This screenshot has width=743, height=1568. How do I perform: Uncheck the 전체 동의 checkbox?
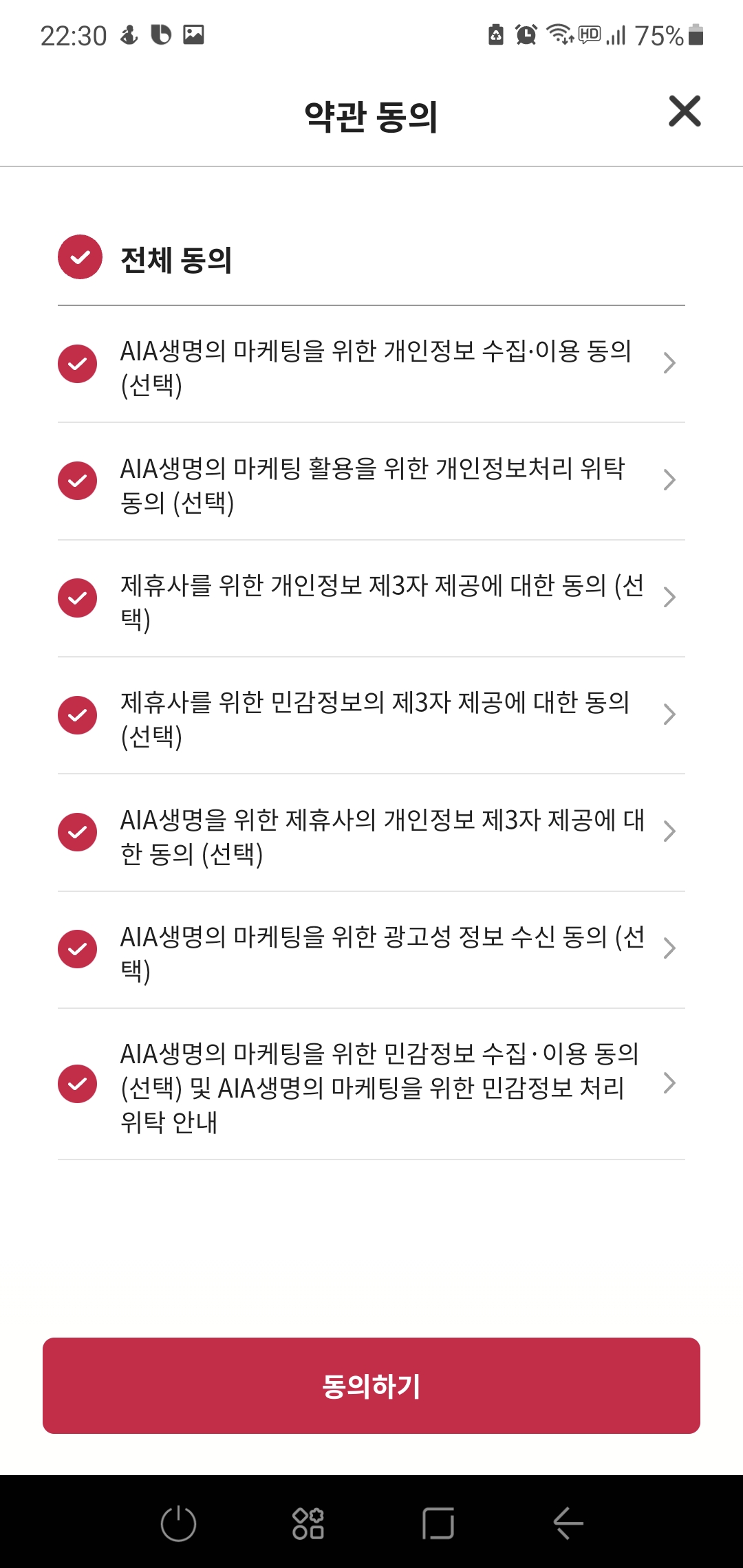click(80, 257)
